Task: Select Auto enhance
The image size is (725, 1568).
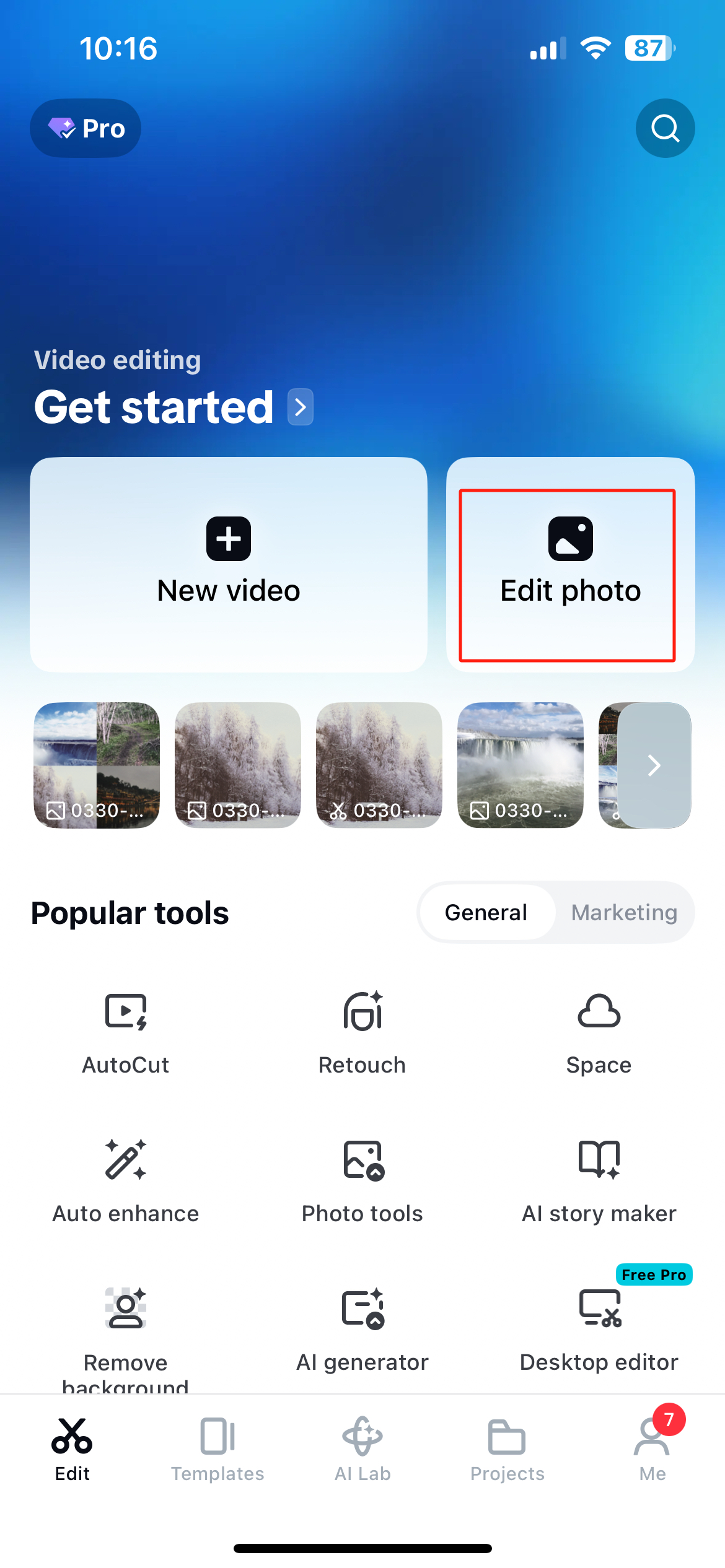Action: tap(125, 1180)
